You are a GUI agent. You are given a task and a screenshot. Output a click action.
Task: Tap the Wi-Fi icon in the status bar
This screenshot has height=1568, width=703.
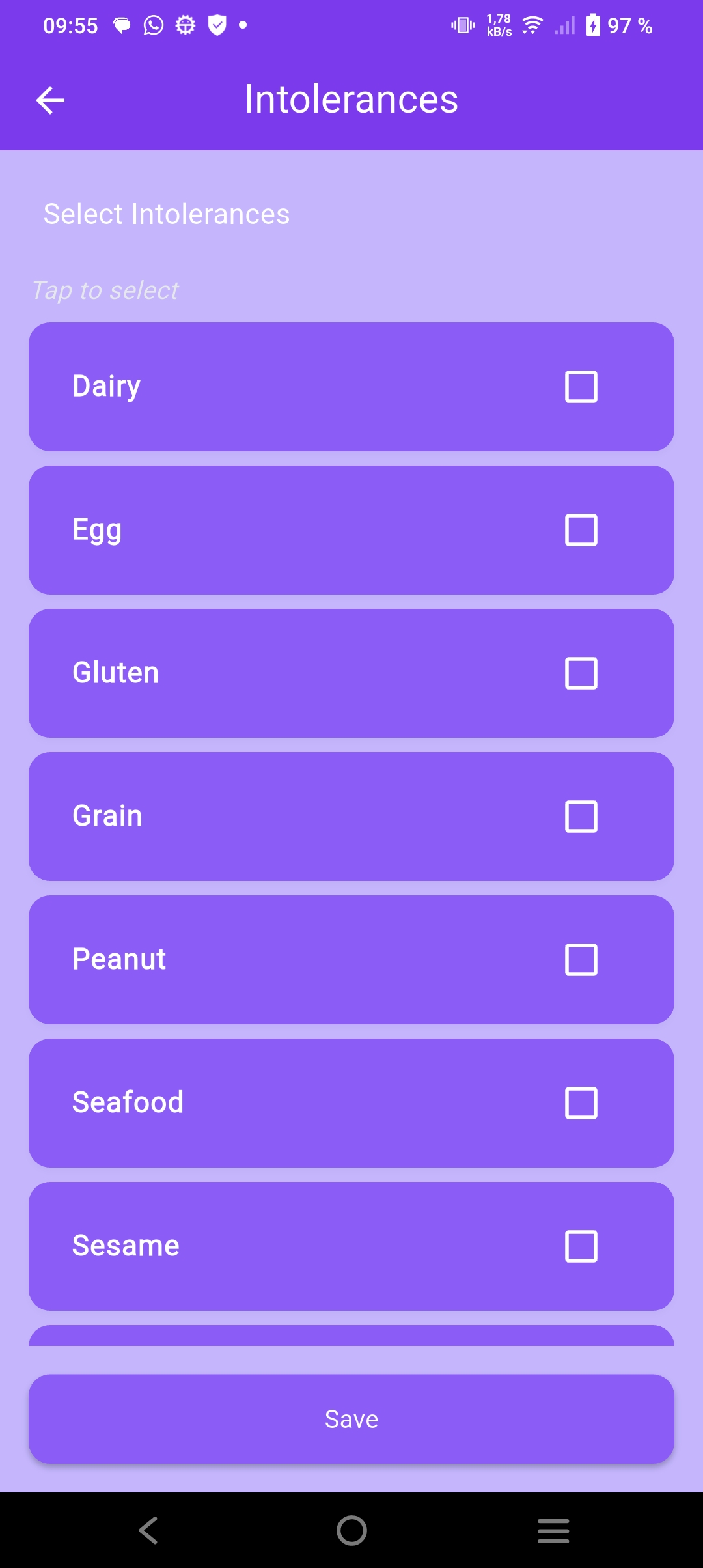click(x=531, y=25)
